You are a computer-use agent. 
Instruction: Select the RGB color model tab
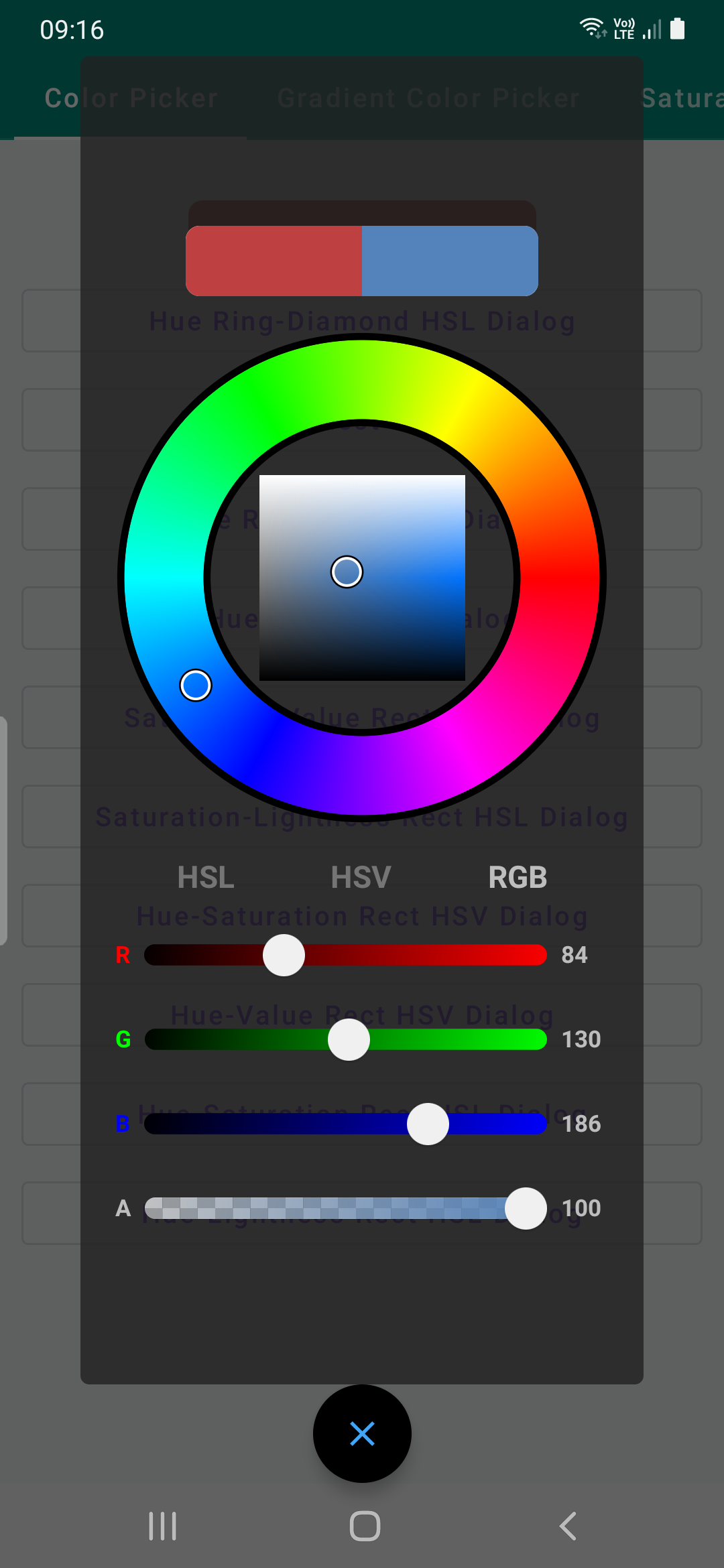pos(518,877)
